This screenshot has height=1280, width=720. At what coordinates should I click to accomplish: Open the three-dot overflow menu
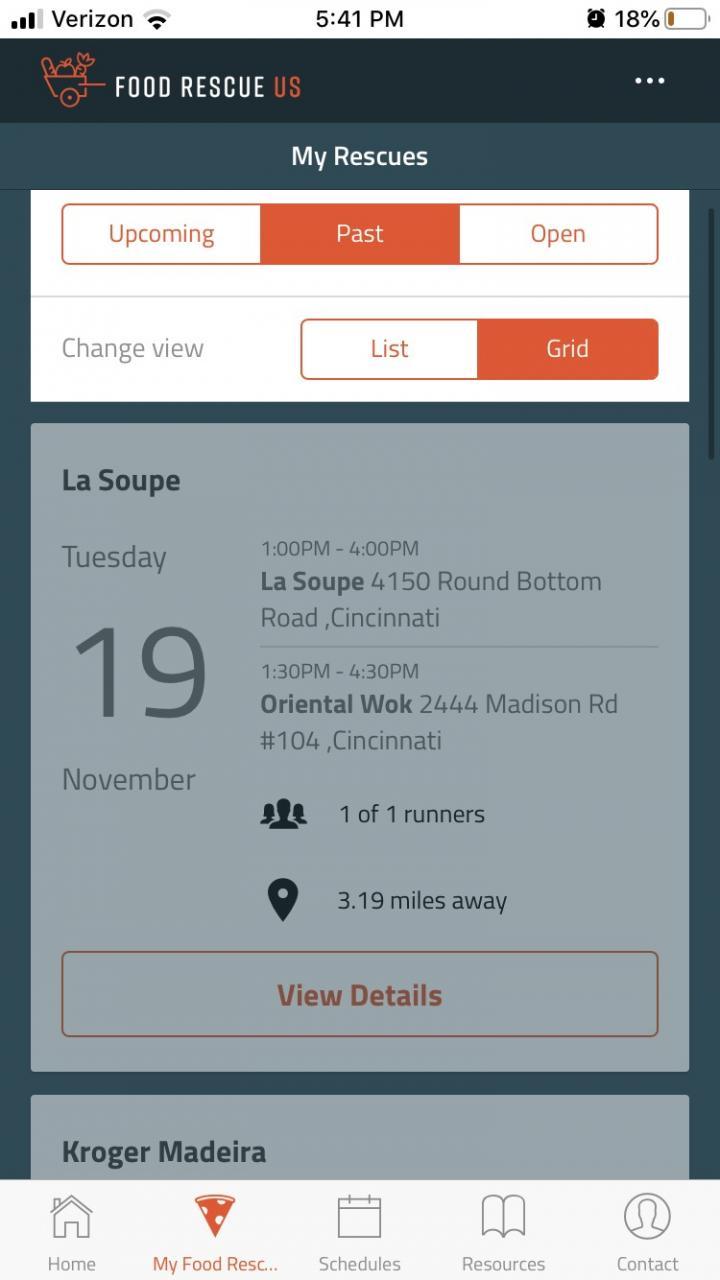click(x=649, y=81)
